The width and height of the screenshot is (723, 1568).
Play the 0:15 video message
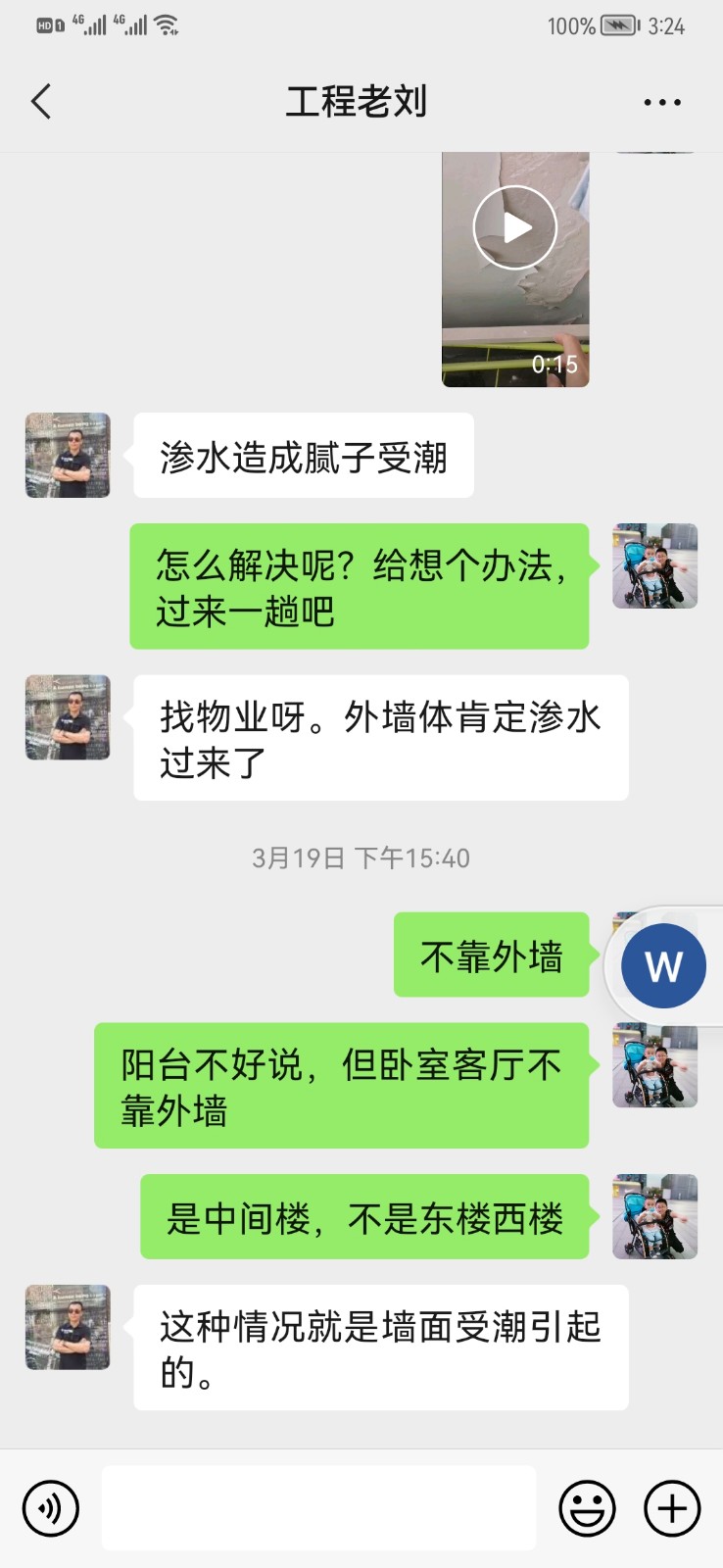(515, 227)
